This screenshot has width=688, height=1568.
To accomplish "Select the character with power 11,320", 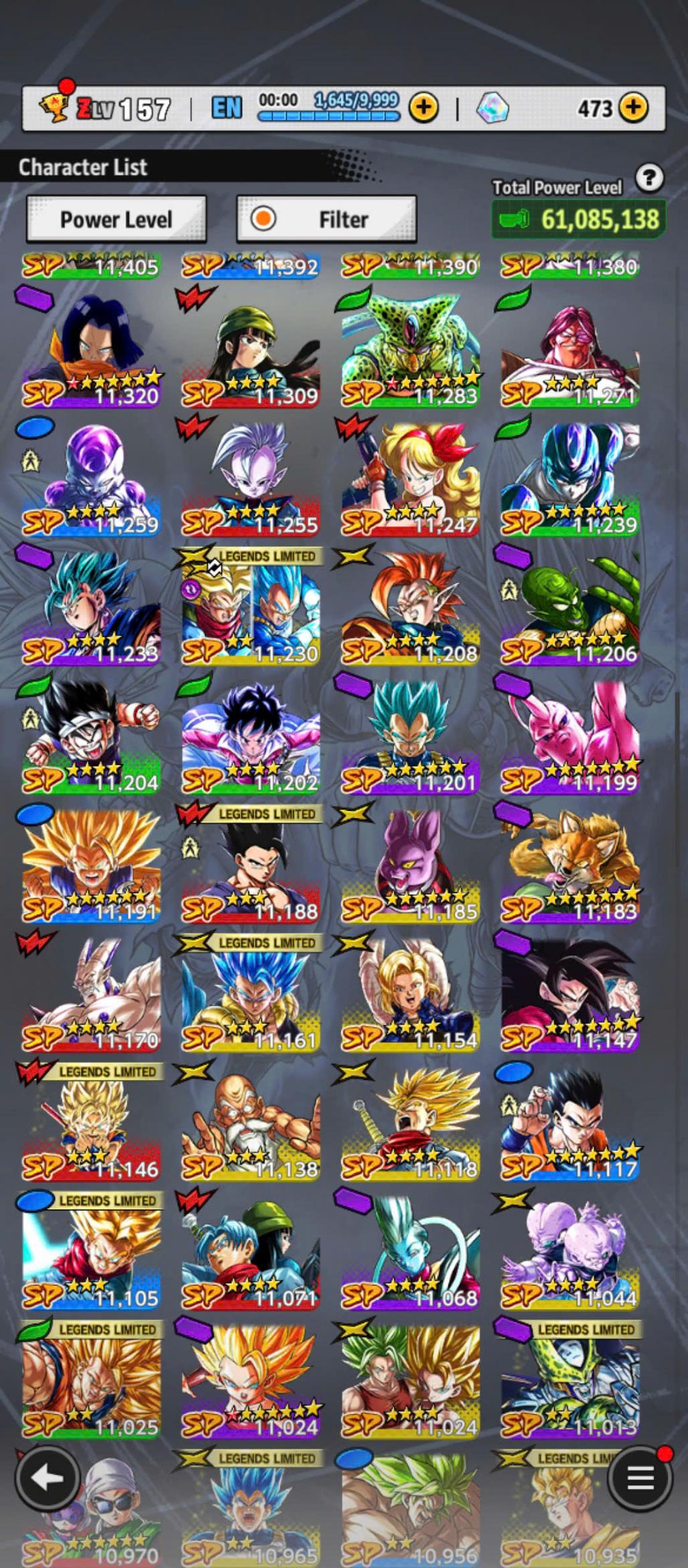I will [92, 348].
